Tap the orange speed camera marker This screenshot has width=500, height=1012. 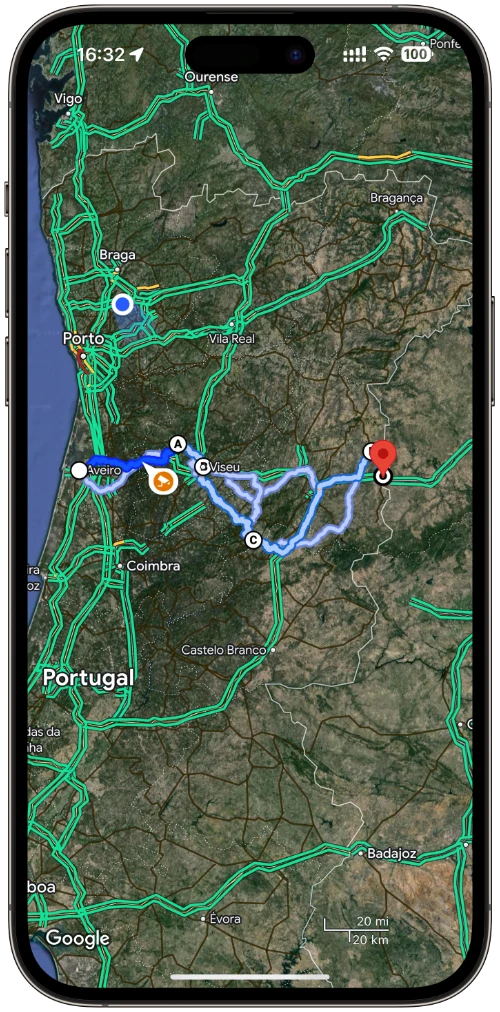pyautogui.click(x=163, y=481)
